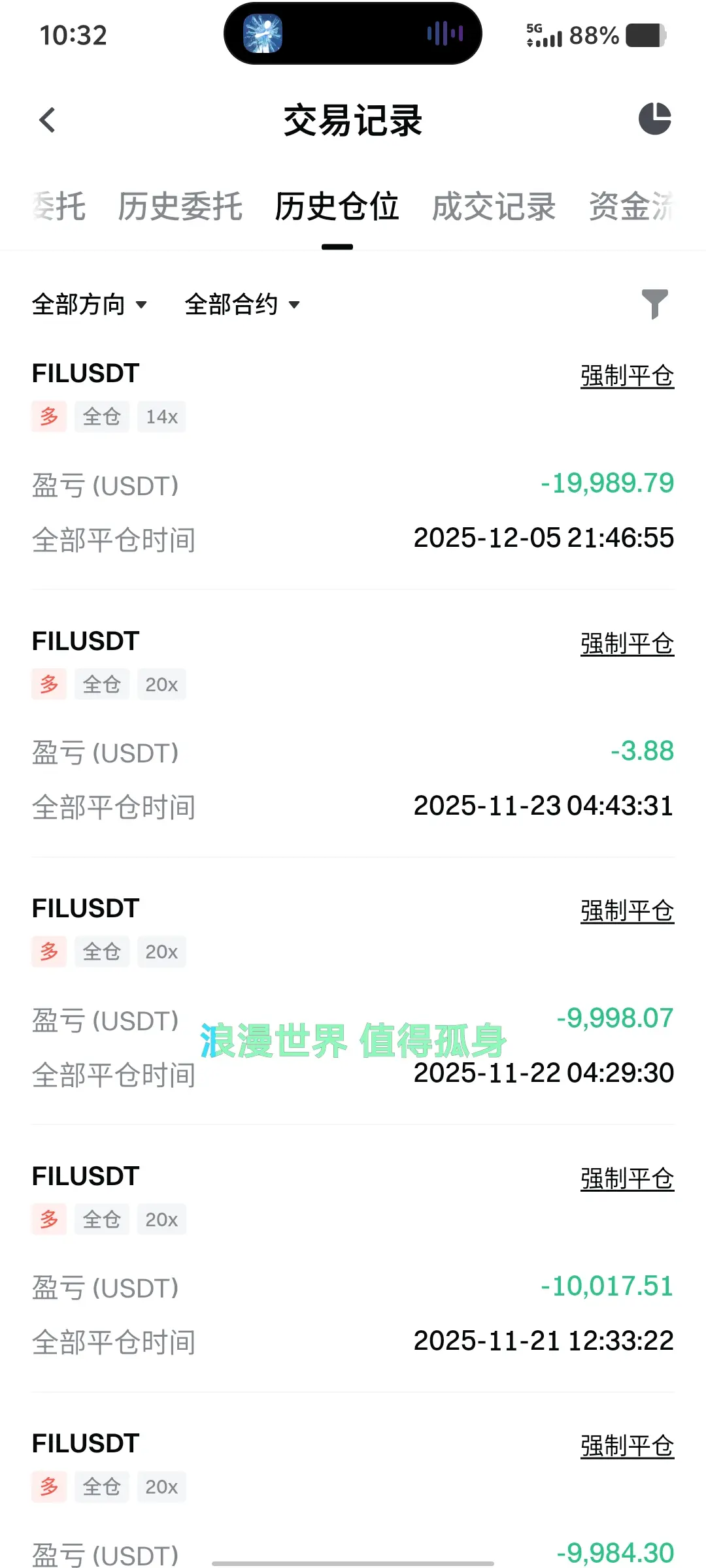Screen dimensions: 706x1568
Task: Open 强制平仓 link for the -3.88 position
Action: [x=627, y=644]
